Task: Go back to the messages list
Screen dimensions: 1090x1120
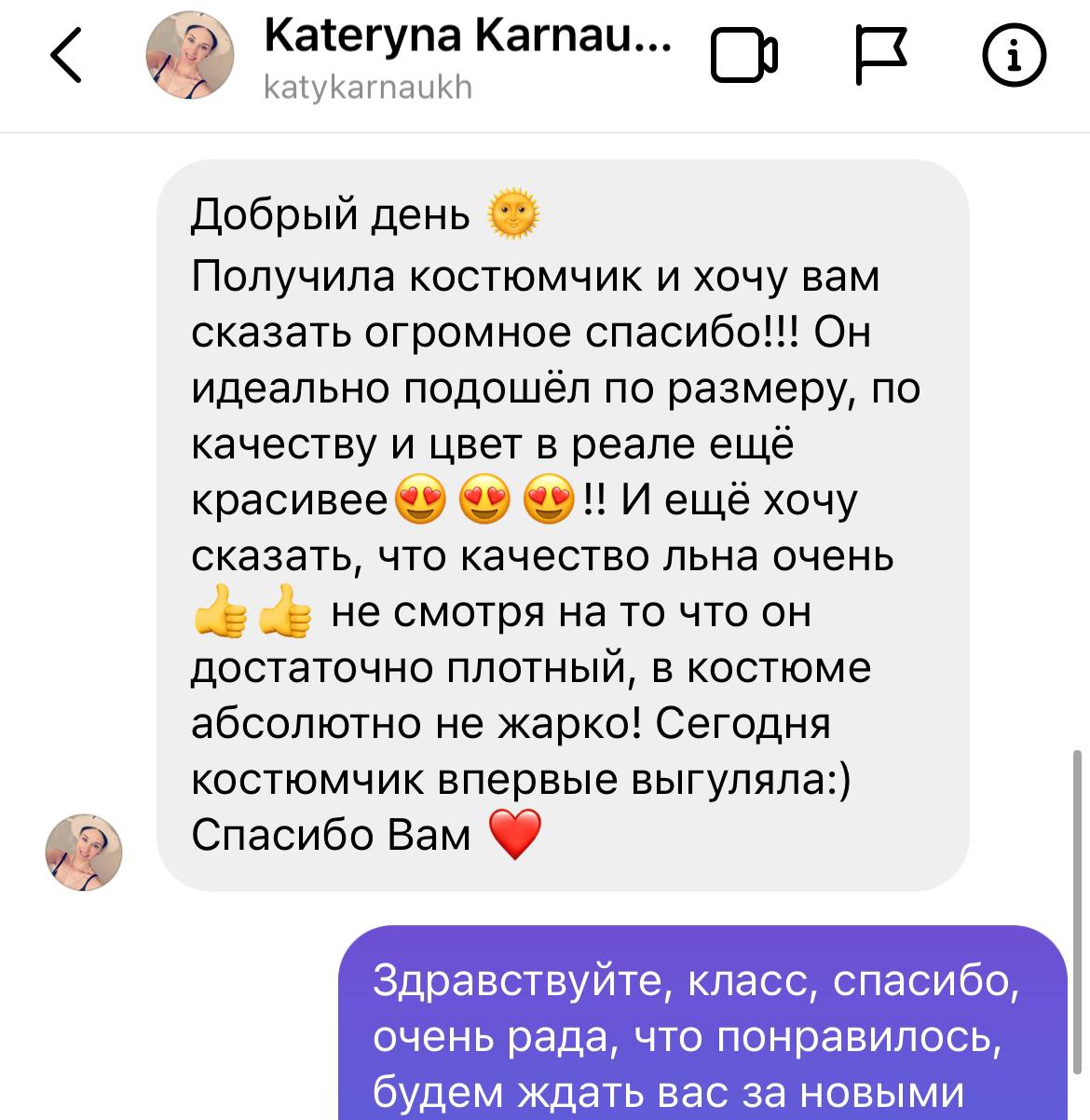Action: 65,56
